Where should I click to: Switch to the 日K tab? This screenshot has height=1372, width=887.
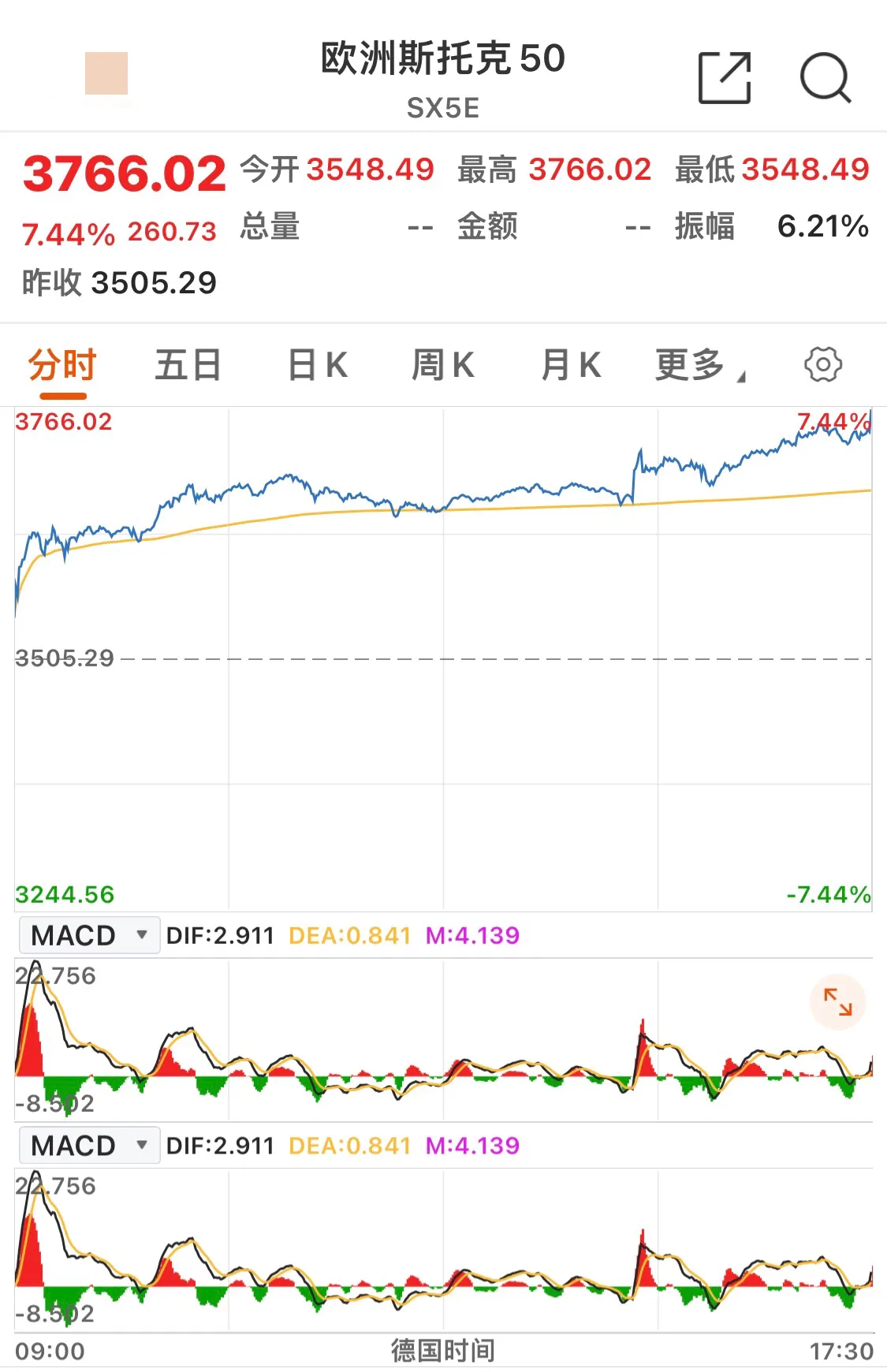tap(317, 366)
